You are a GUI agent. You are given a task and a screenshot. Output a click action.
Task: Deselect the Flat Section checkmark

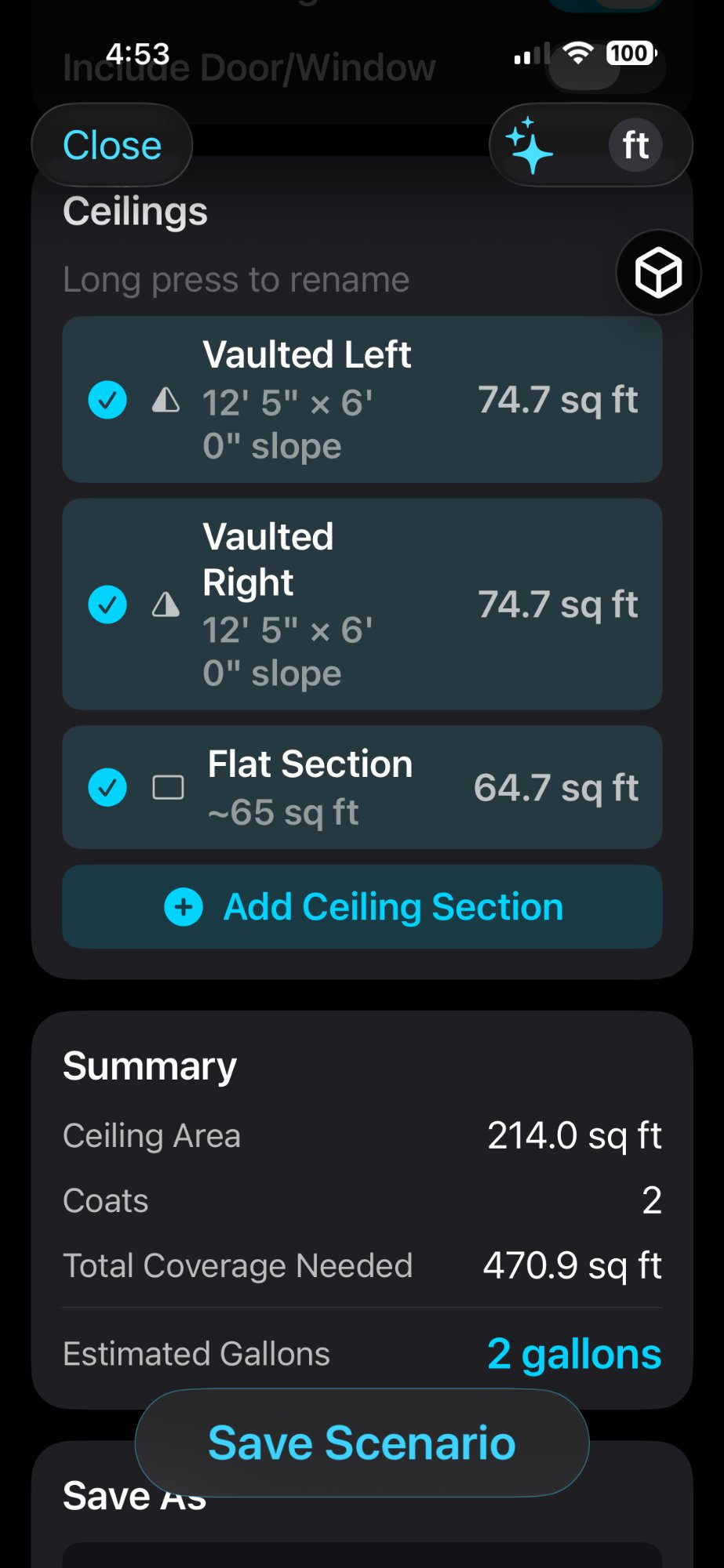107,787
